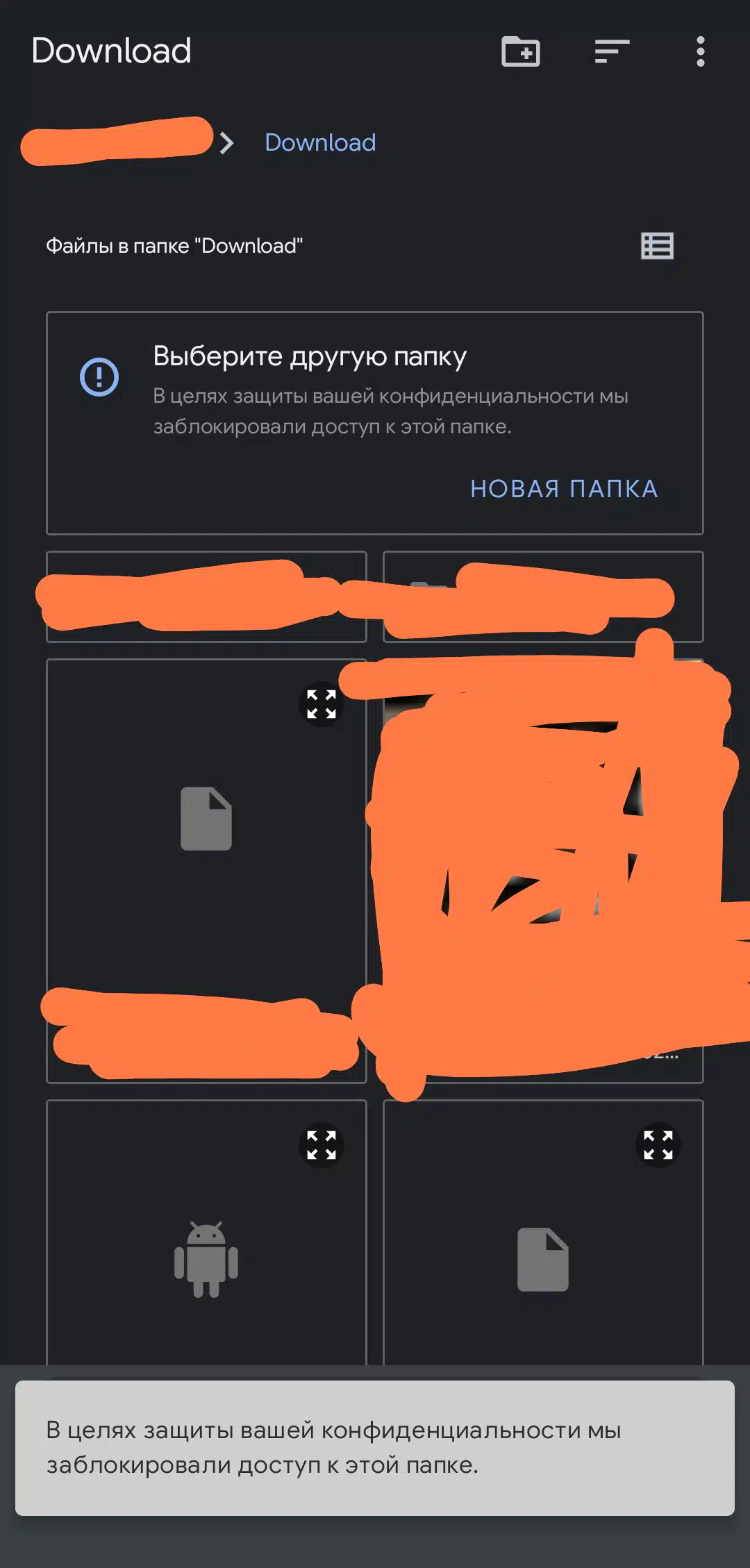Expand the preview of the bottom-right document file

point(658,1145)
